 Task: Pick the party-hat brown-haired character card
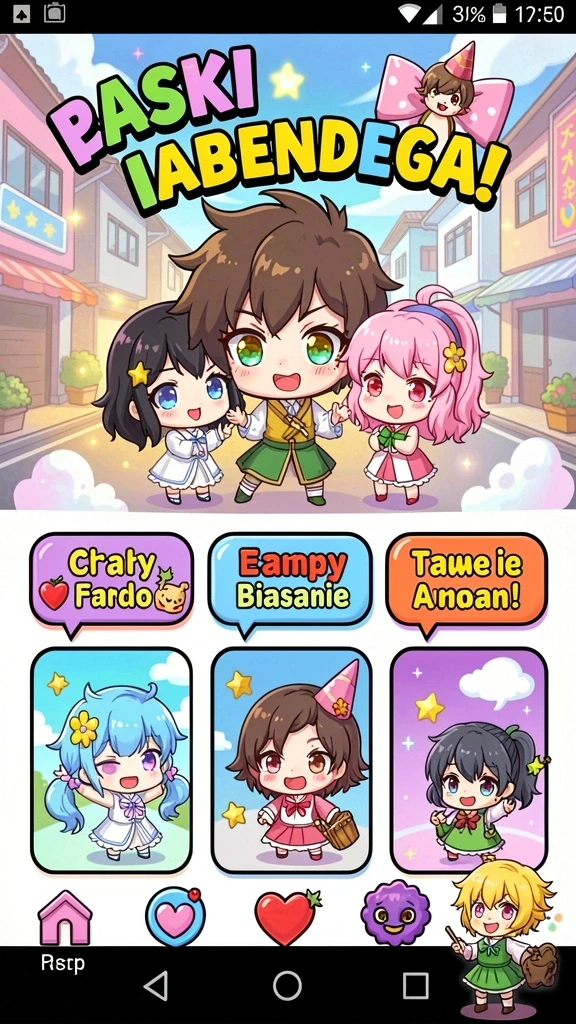click(291, 760)
